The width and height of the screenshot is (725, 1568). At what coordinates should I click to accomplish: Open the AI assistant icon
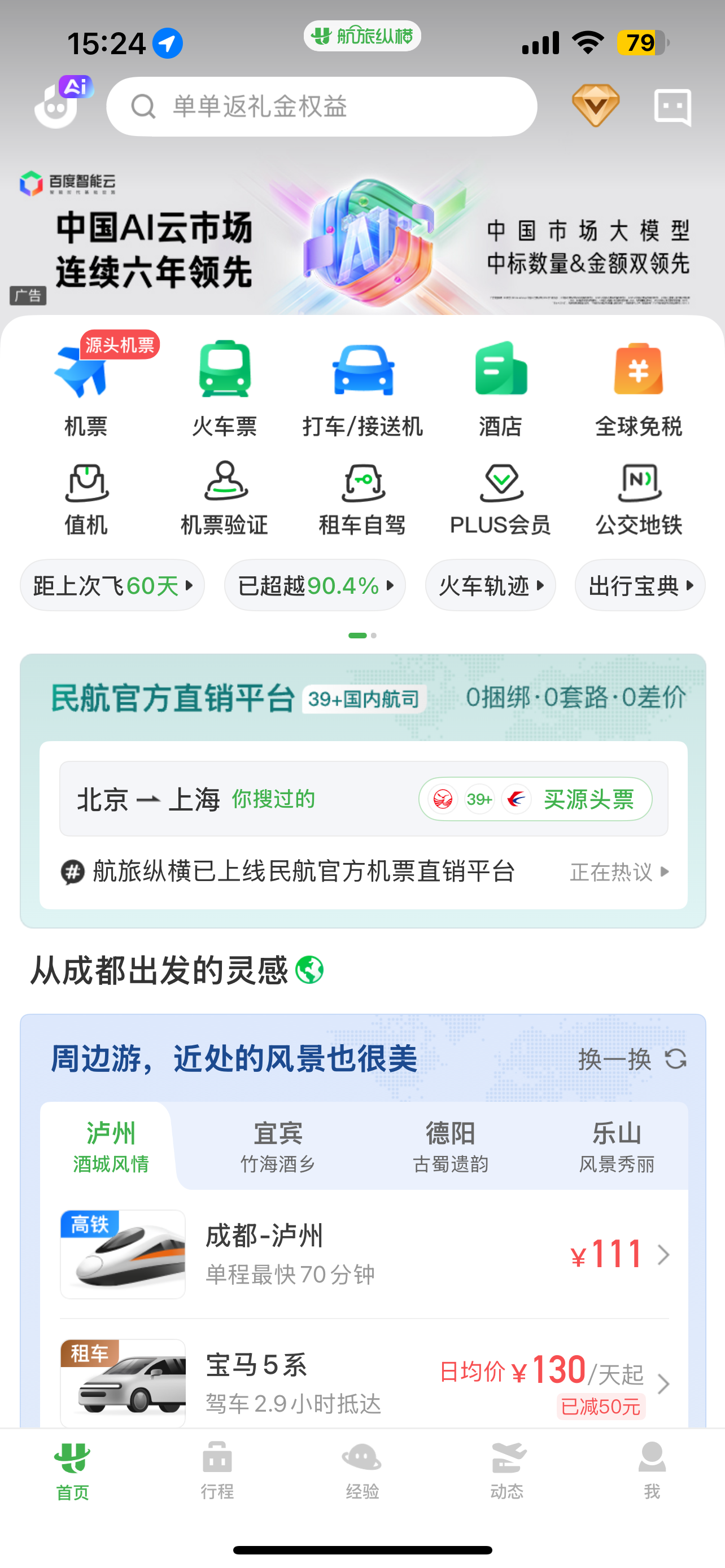click(61, 104)
